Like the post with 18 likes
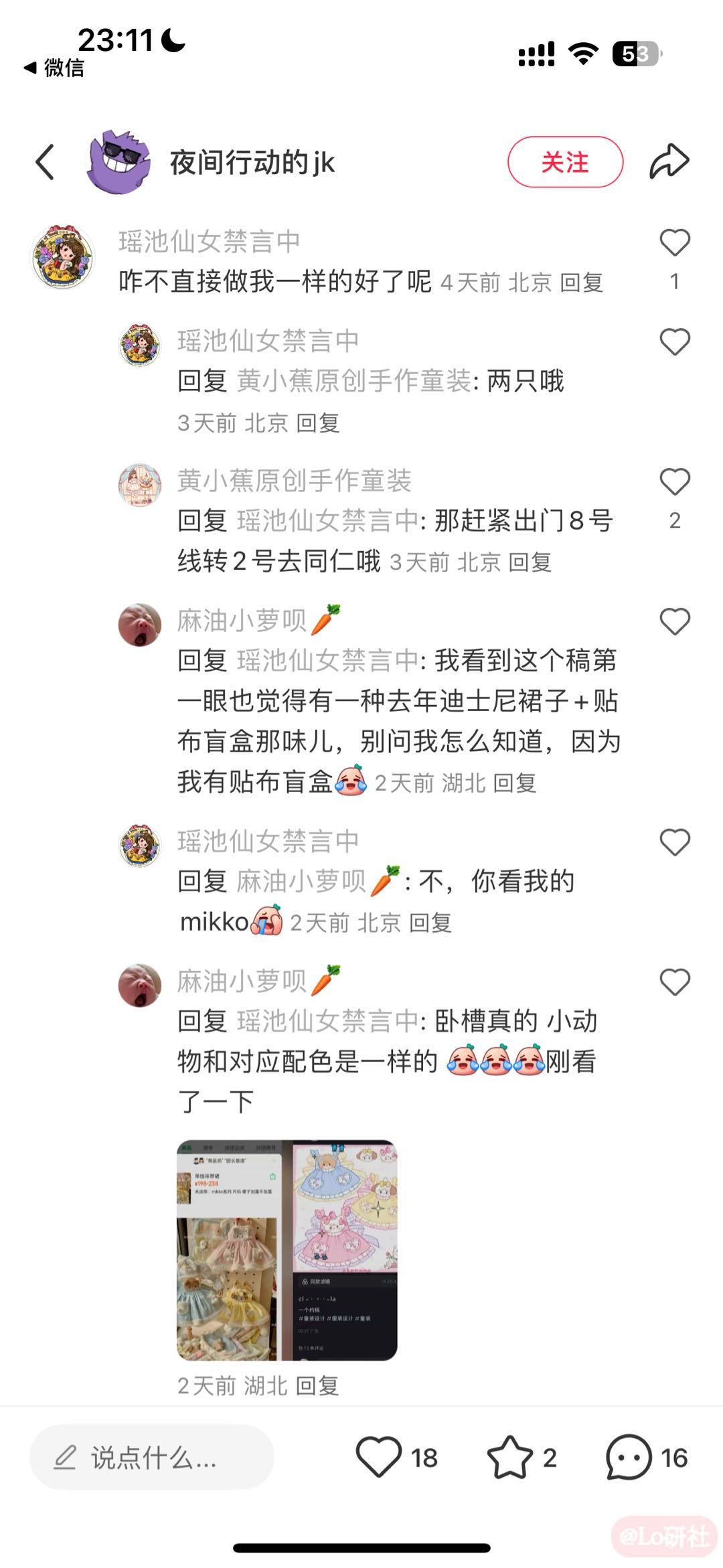The width and height of the screenshot is (723, 1568). 379,1458
